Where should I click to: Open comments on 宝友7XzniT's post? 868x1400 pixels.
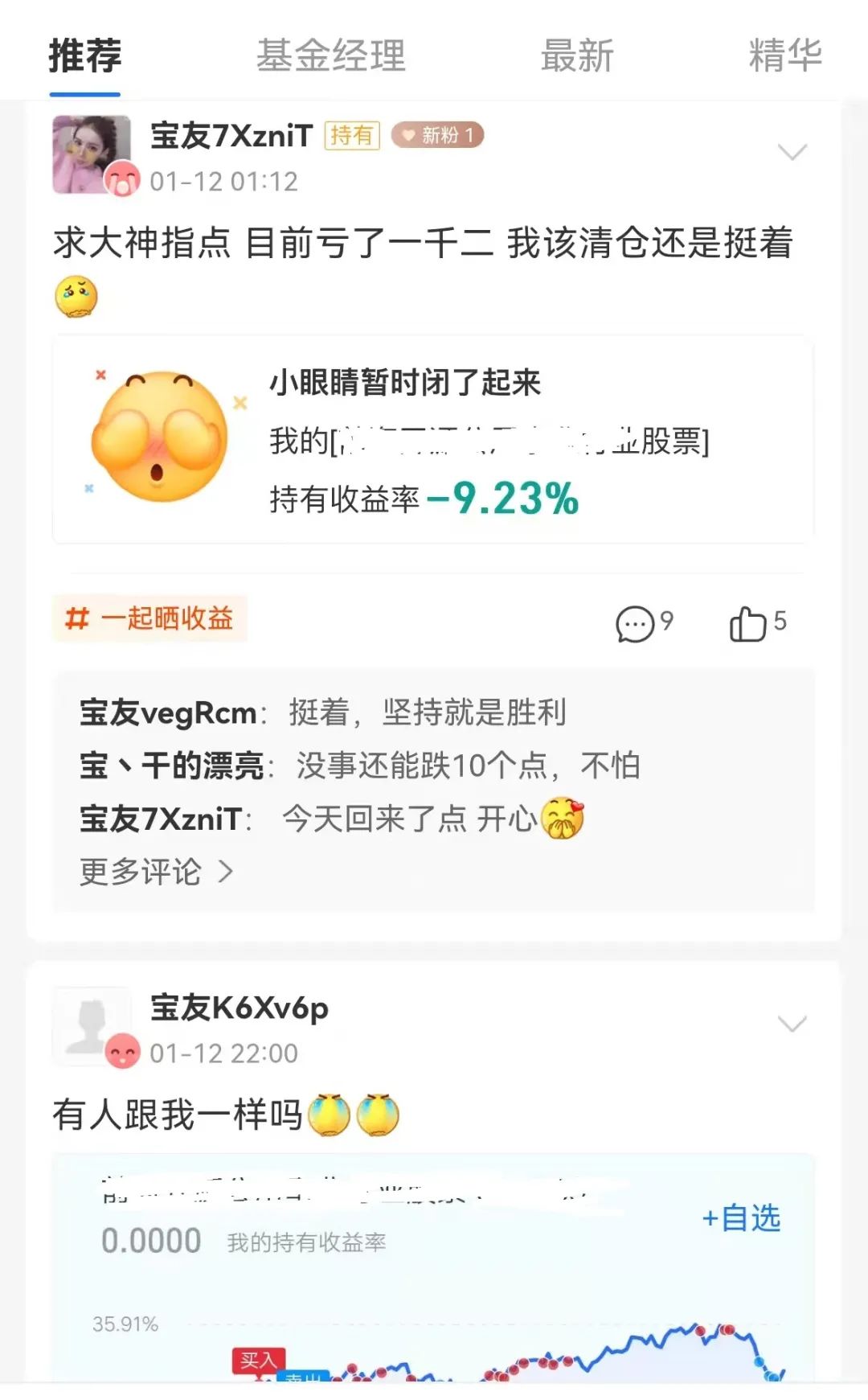click(x=645, y=623)
